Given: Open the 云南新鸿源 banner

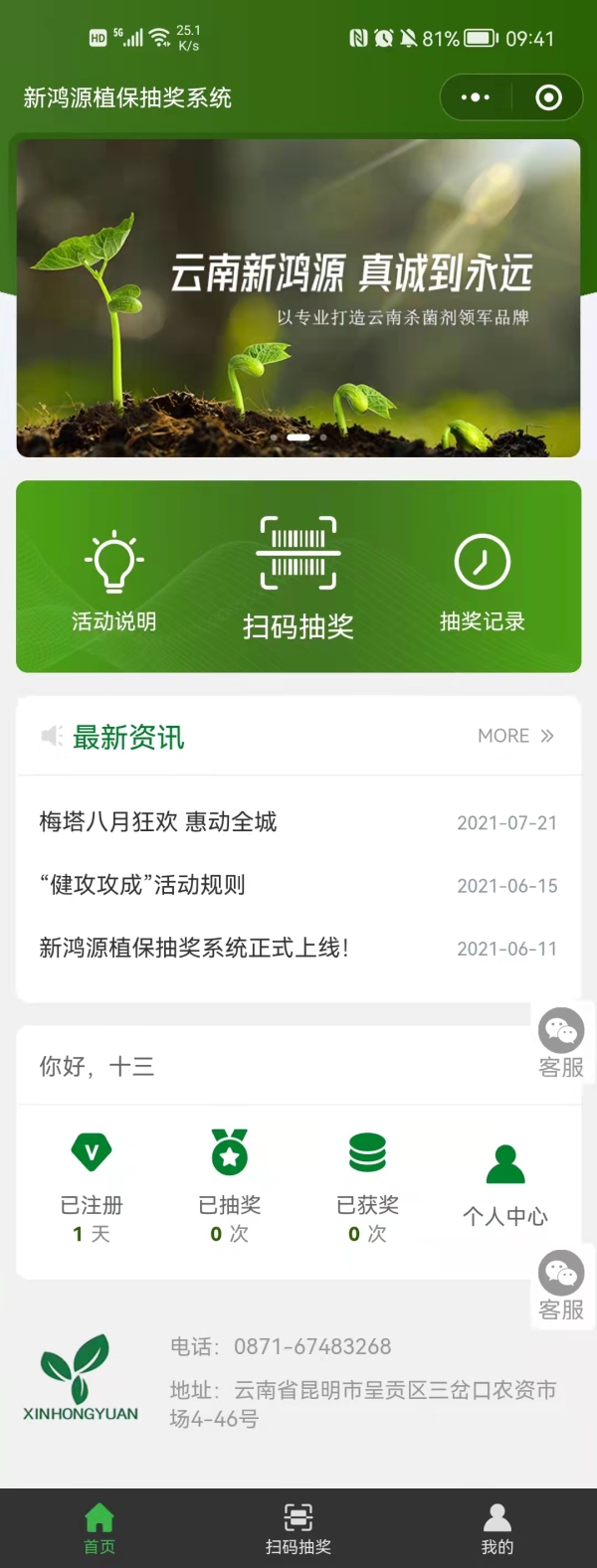Looking at the screenshot, I should 298,298.
